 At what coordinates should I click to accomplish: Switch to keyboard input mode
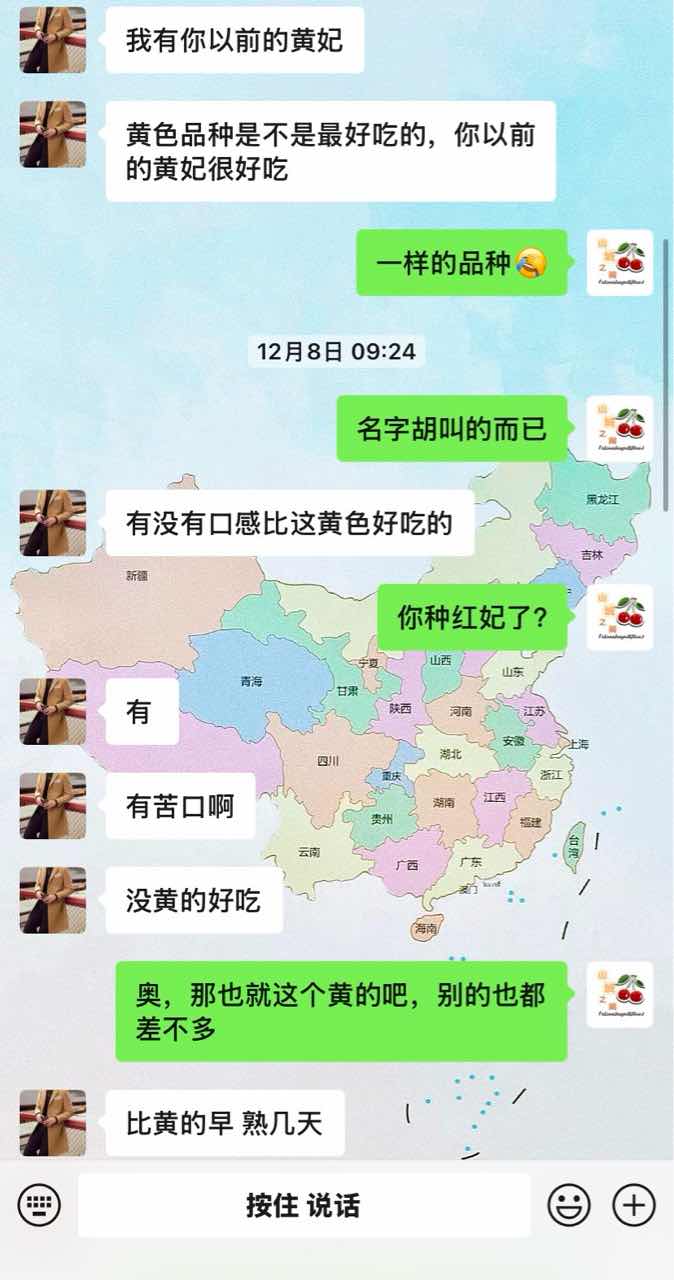point(39,1205)
